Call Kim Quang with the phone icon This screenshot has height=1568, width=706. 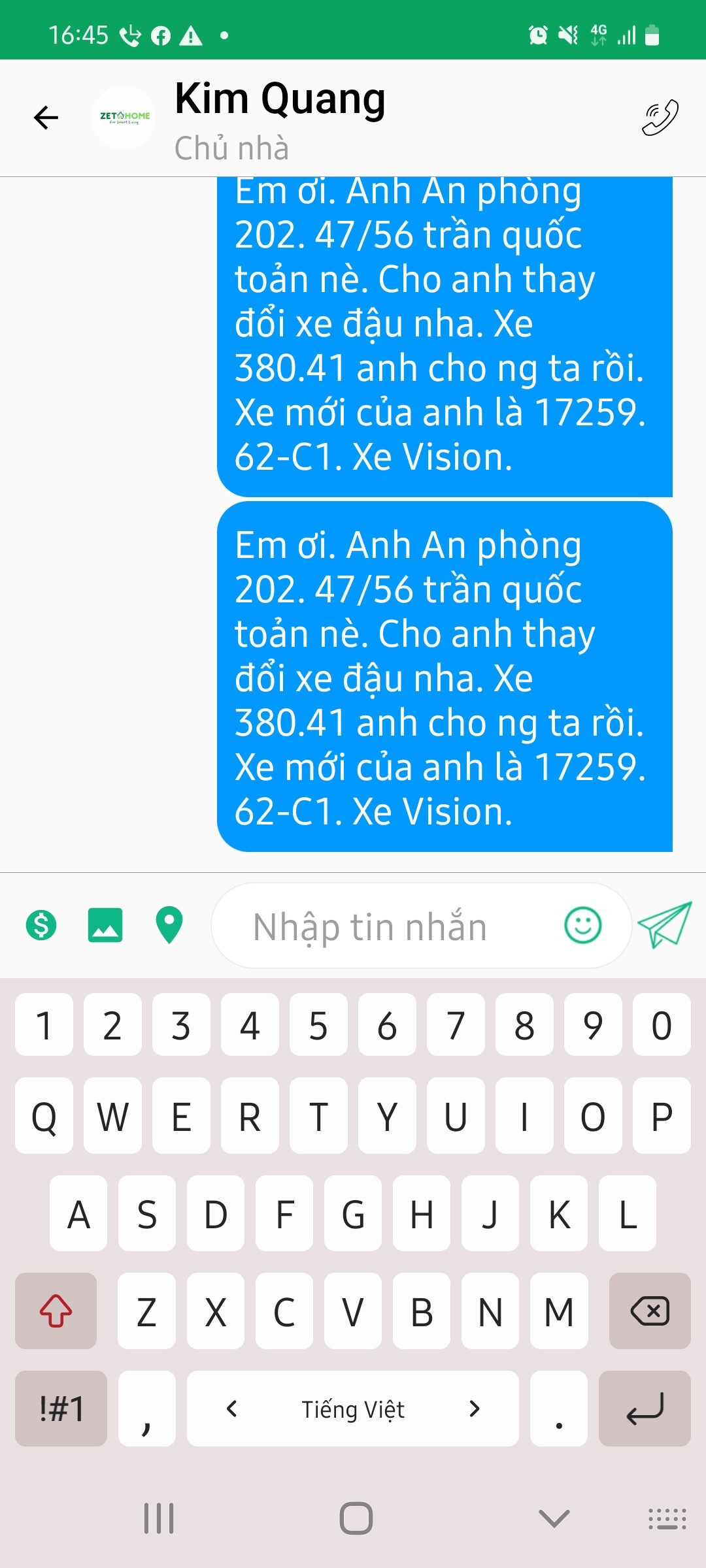[x=660, y=118]
